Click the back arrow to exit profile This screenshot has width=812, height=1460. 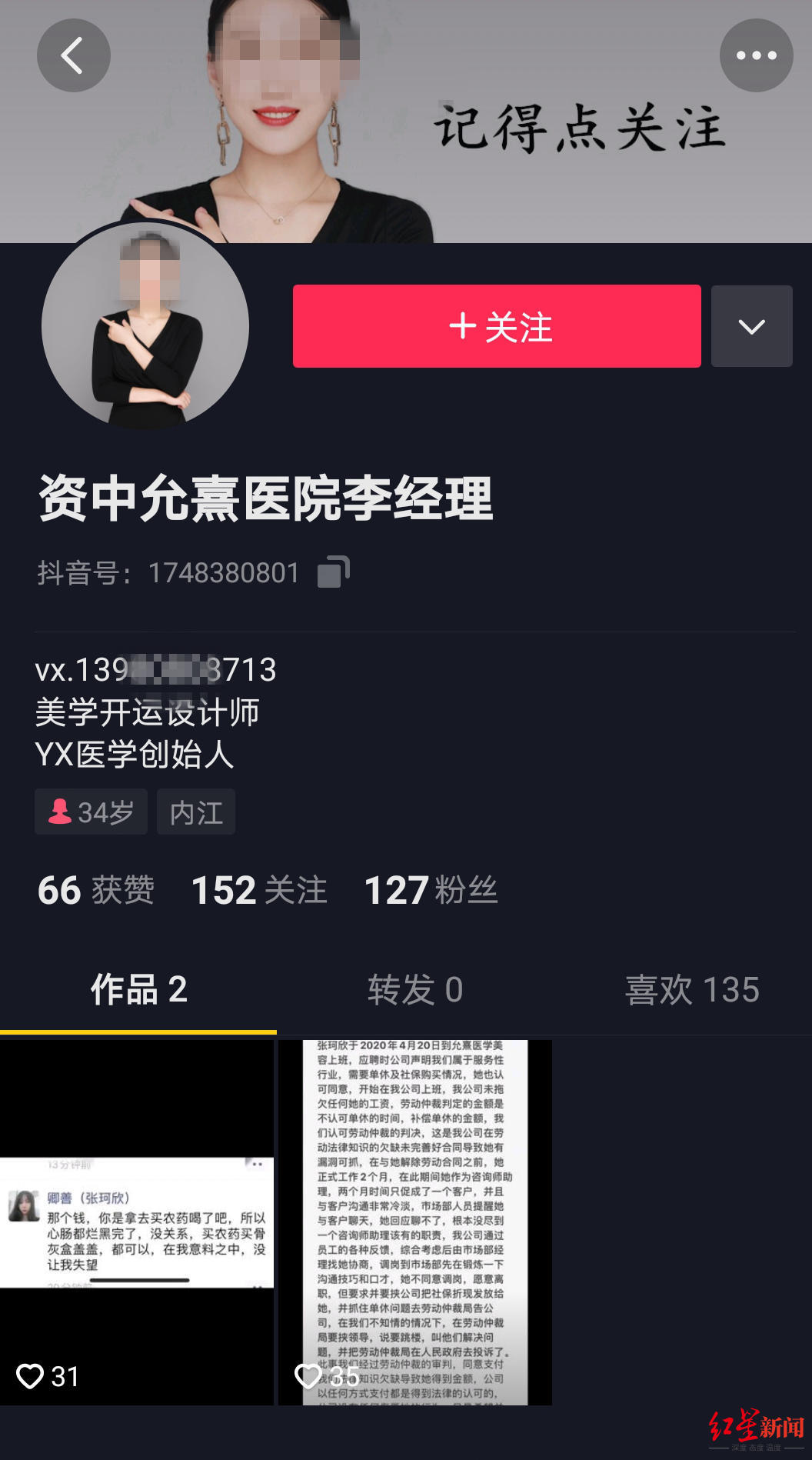73,55
